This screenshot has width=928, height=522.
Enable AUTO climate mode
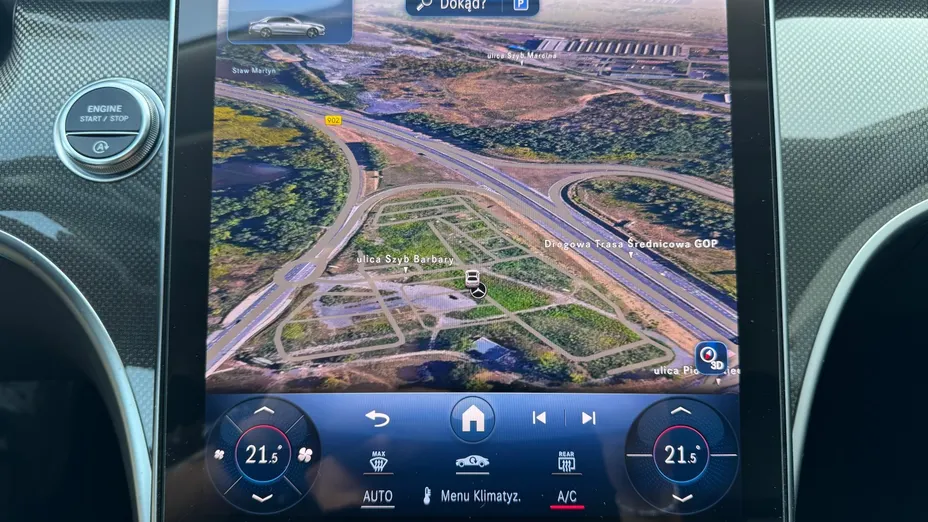click(378, 496)
